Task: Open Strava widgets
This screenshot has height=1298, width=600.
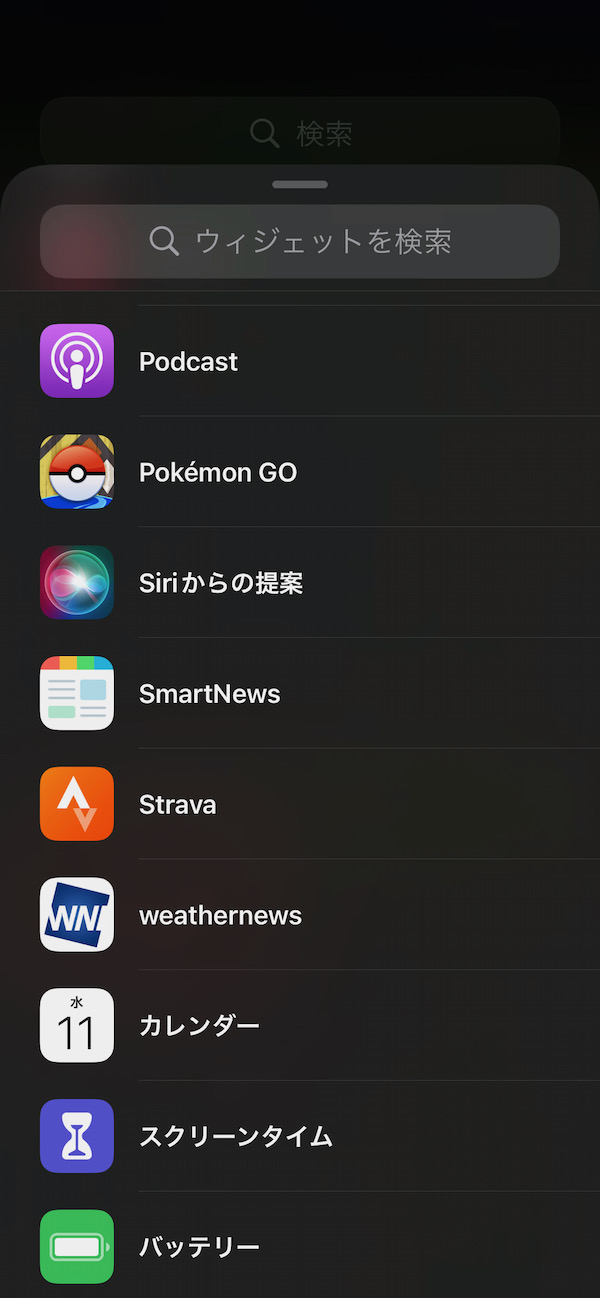Action: [x=300, y=805]
